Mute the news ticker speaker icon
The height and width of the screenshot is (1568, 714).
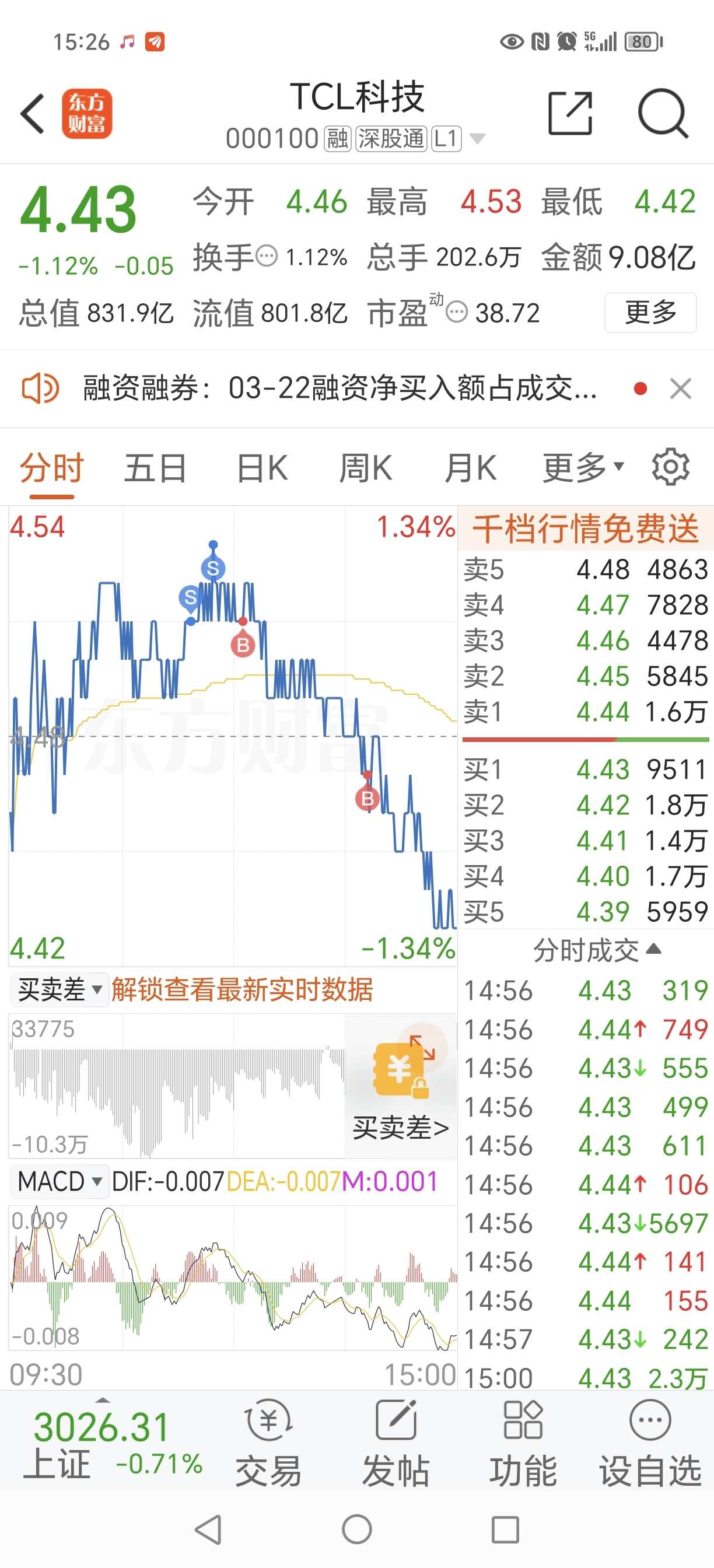tap(38, 388)
